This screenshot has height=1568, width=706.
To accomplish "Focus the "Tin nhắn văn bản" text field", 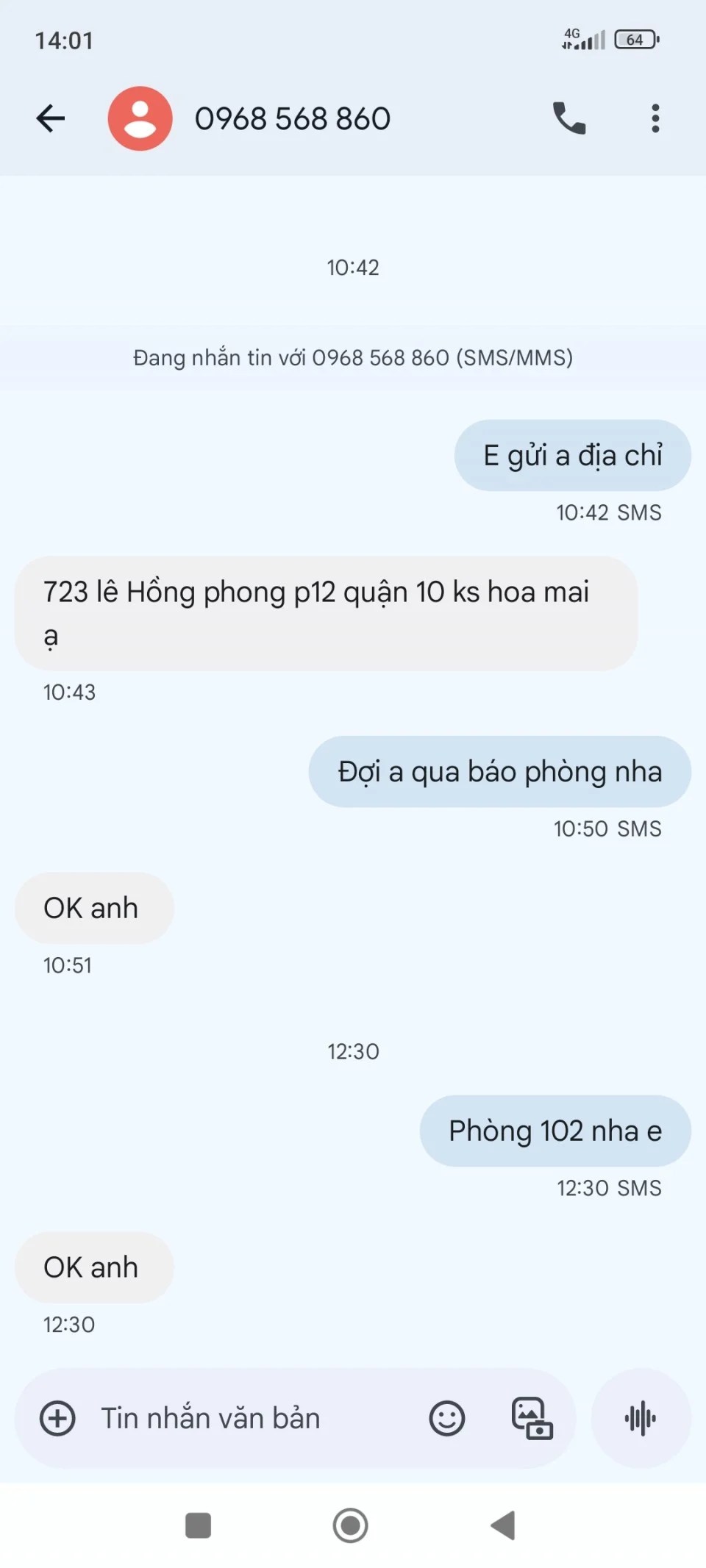I will click(x=243, y=1418).
